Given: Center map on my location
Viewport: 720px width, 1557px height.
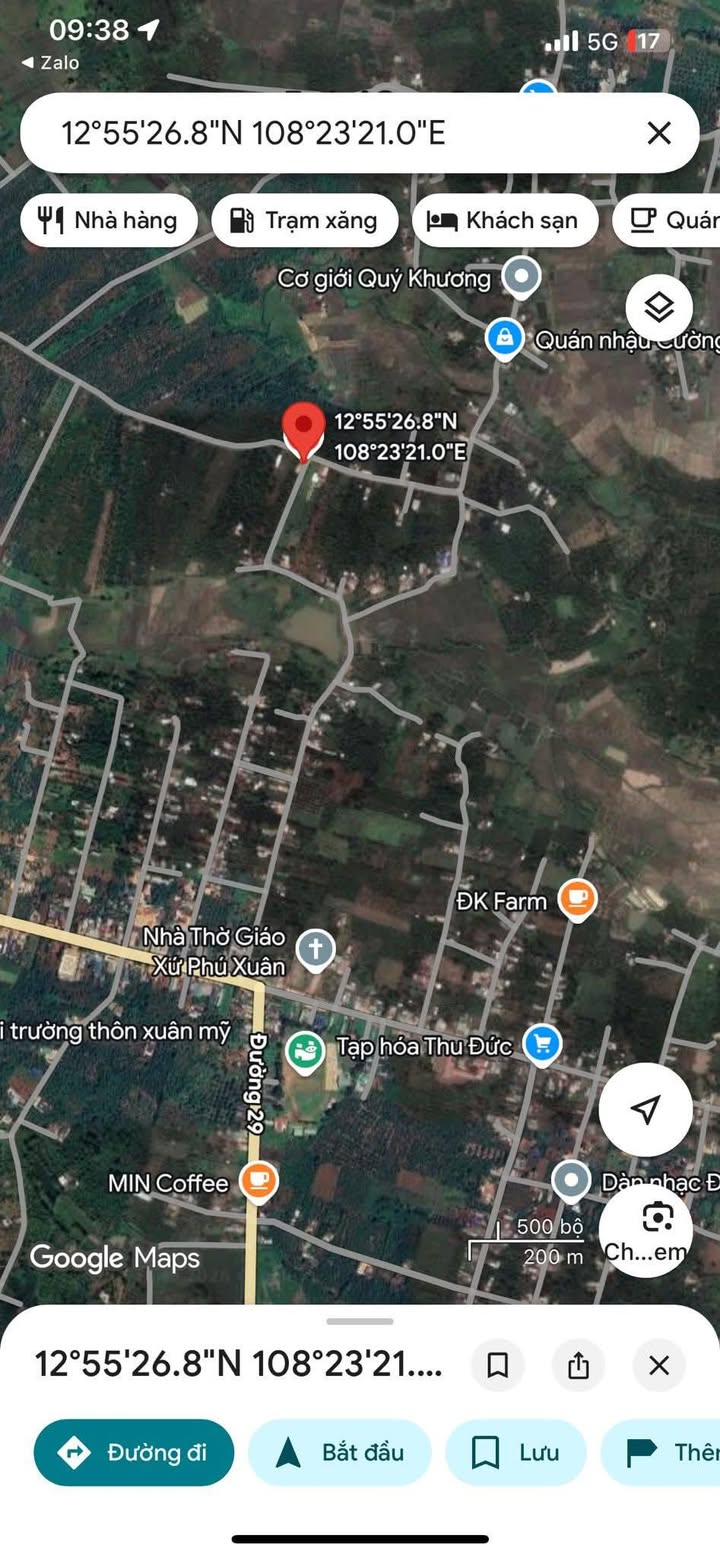Looking at the screenshot, I should 645,1109.
